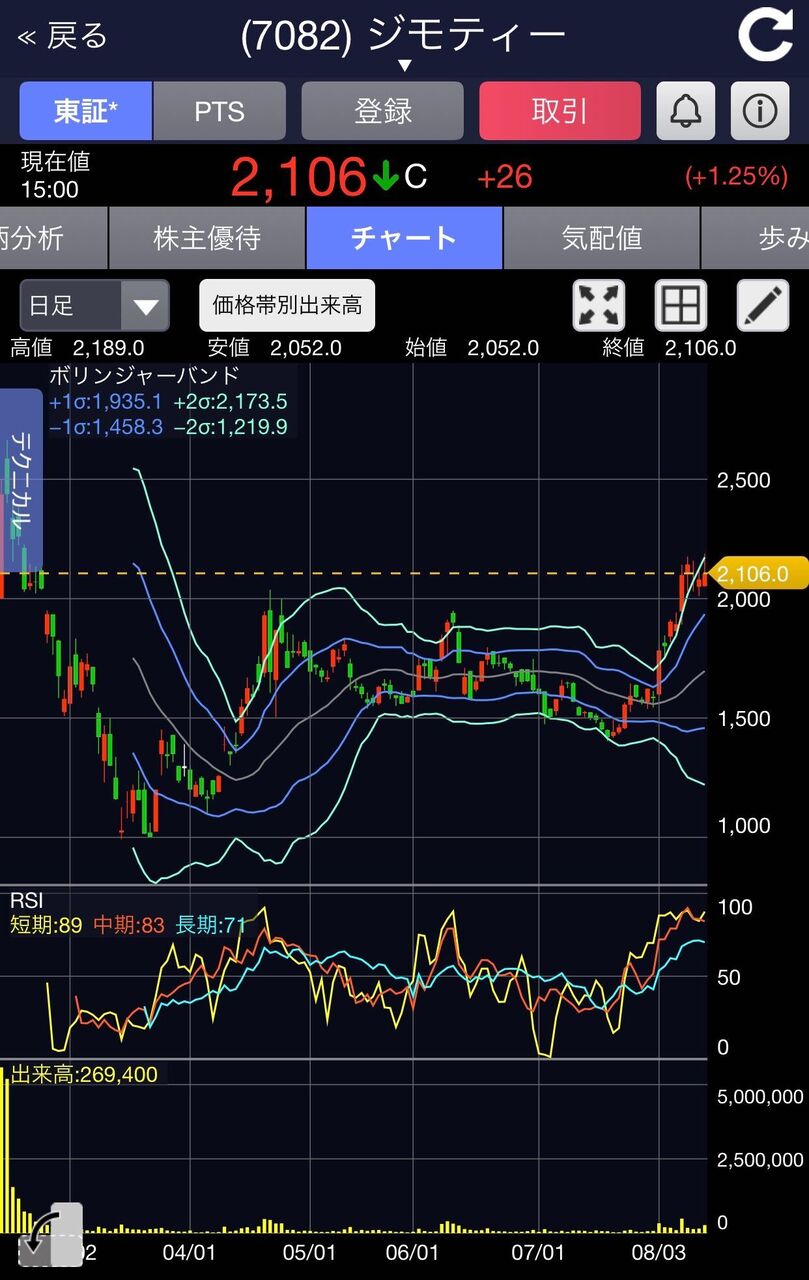This screenshot has height=1280, width=809.
Task: Tap 登録 to register this stock
Action: [383, 111]
